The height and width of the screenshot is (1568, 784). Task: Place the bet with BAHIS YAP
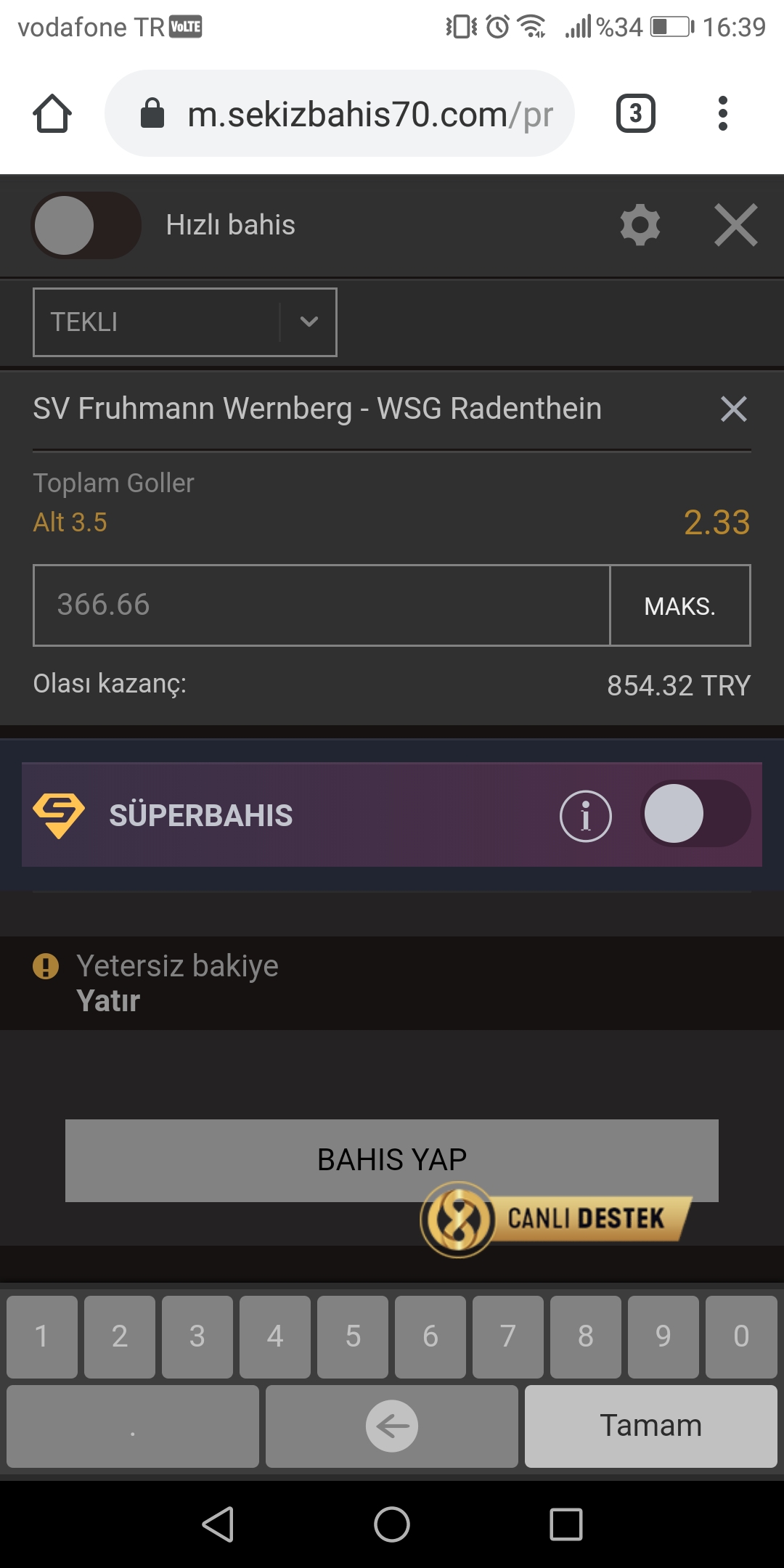tap(392, 1160)
